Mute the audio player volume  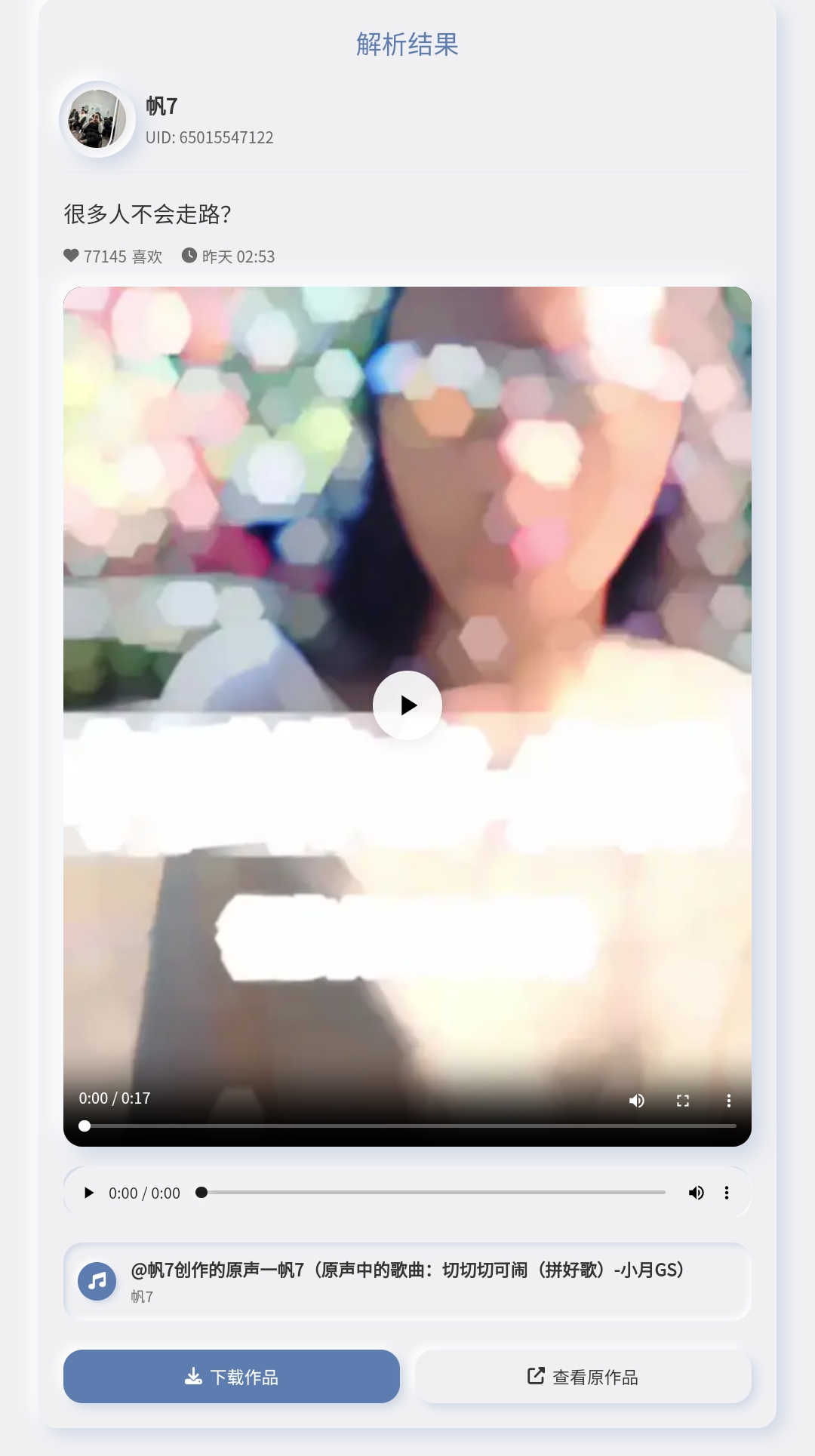click(696, 1193)
